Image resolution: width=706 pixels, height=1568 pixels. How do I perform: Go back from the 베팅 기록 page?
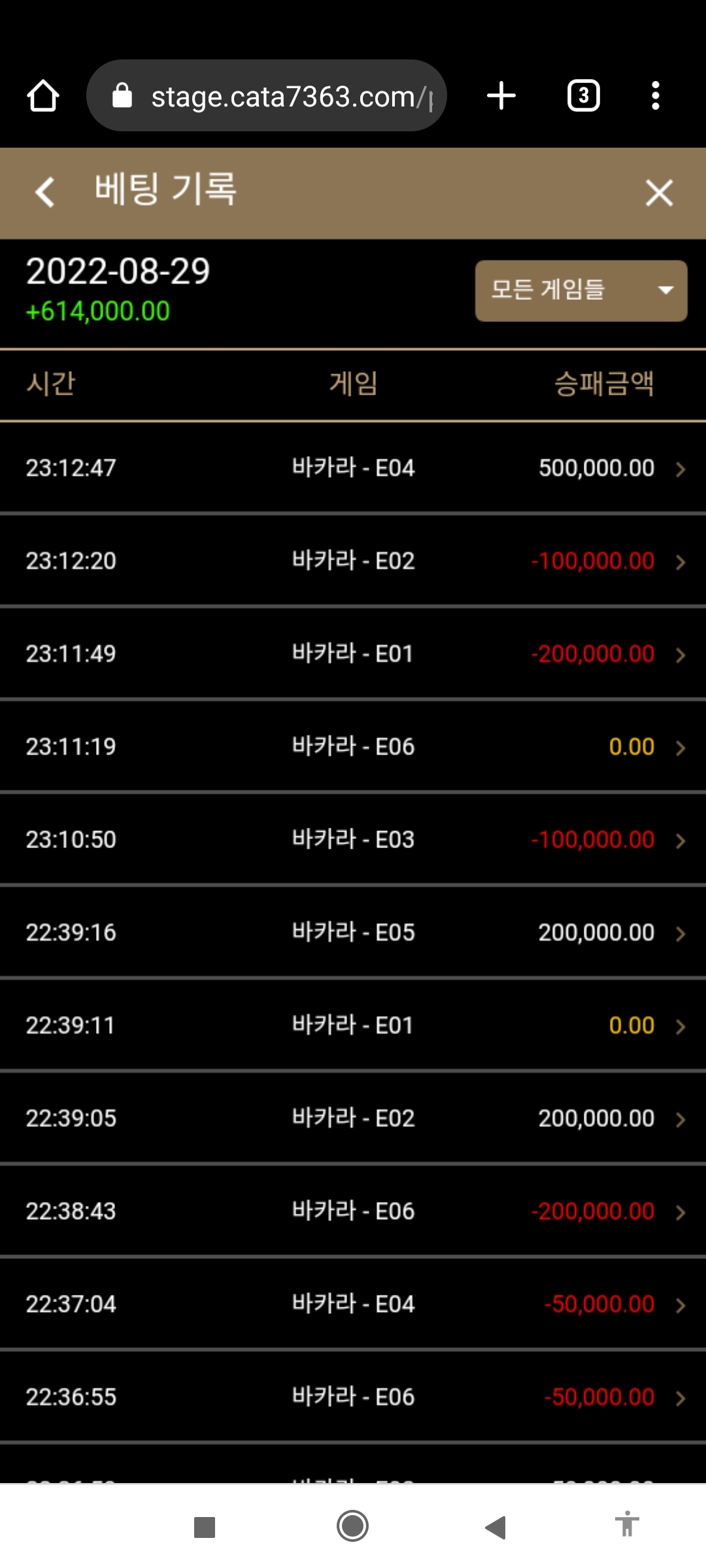[44, 193]
